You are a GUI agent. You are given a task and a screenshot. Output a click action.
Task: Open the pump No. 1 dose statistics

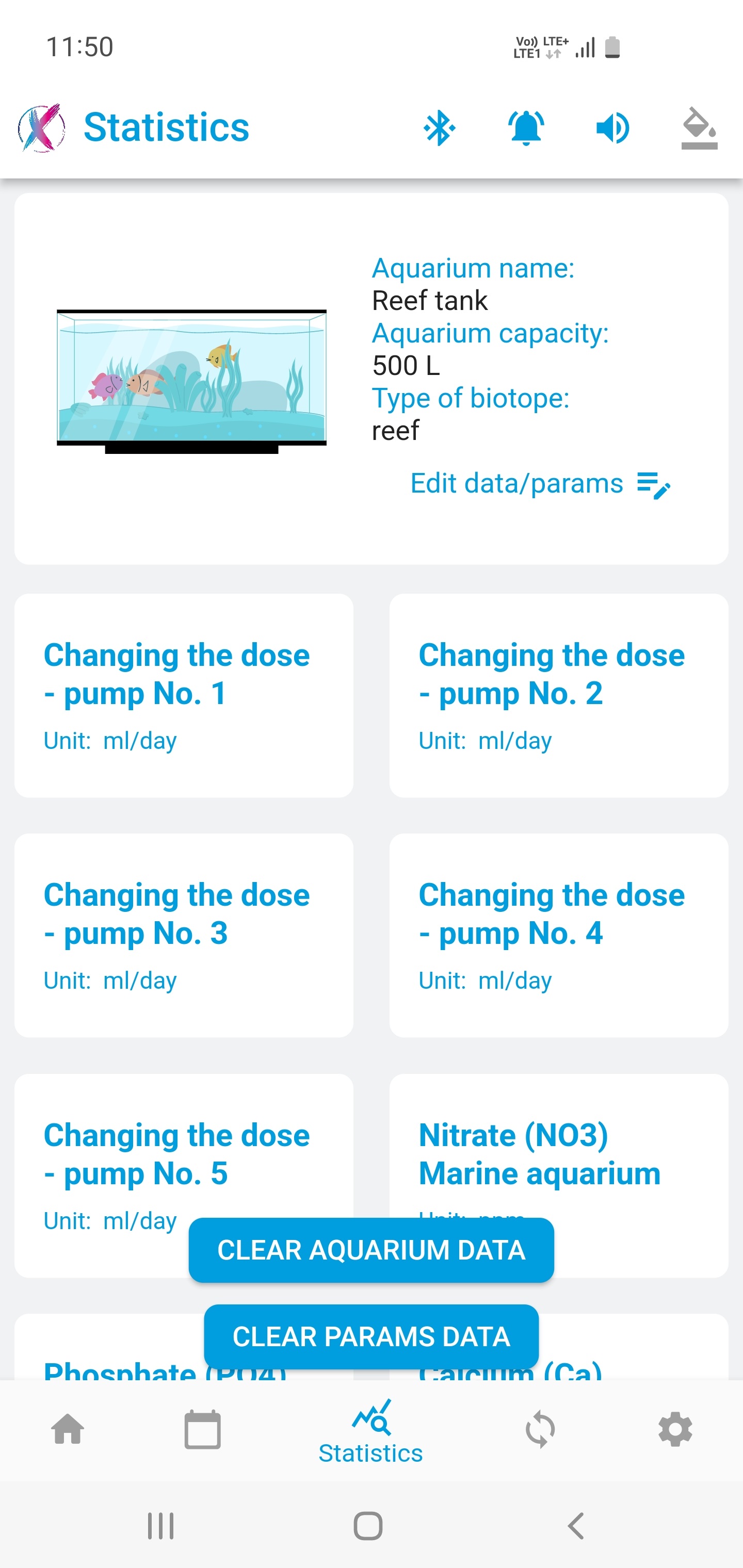point(184,696)
